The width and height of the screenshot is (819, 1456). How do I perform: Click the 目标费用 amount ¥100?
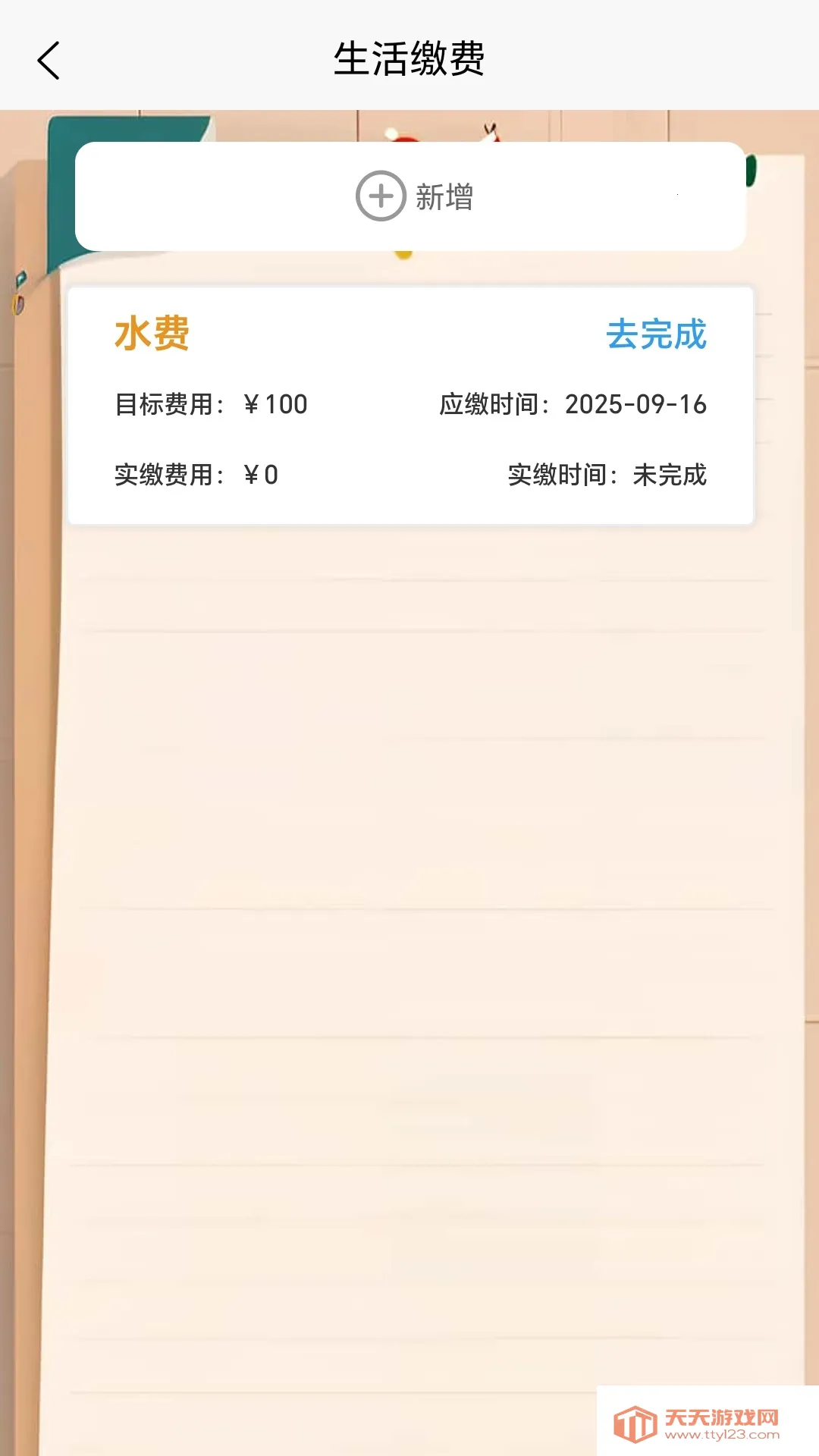coord(276,404)
